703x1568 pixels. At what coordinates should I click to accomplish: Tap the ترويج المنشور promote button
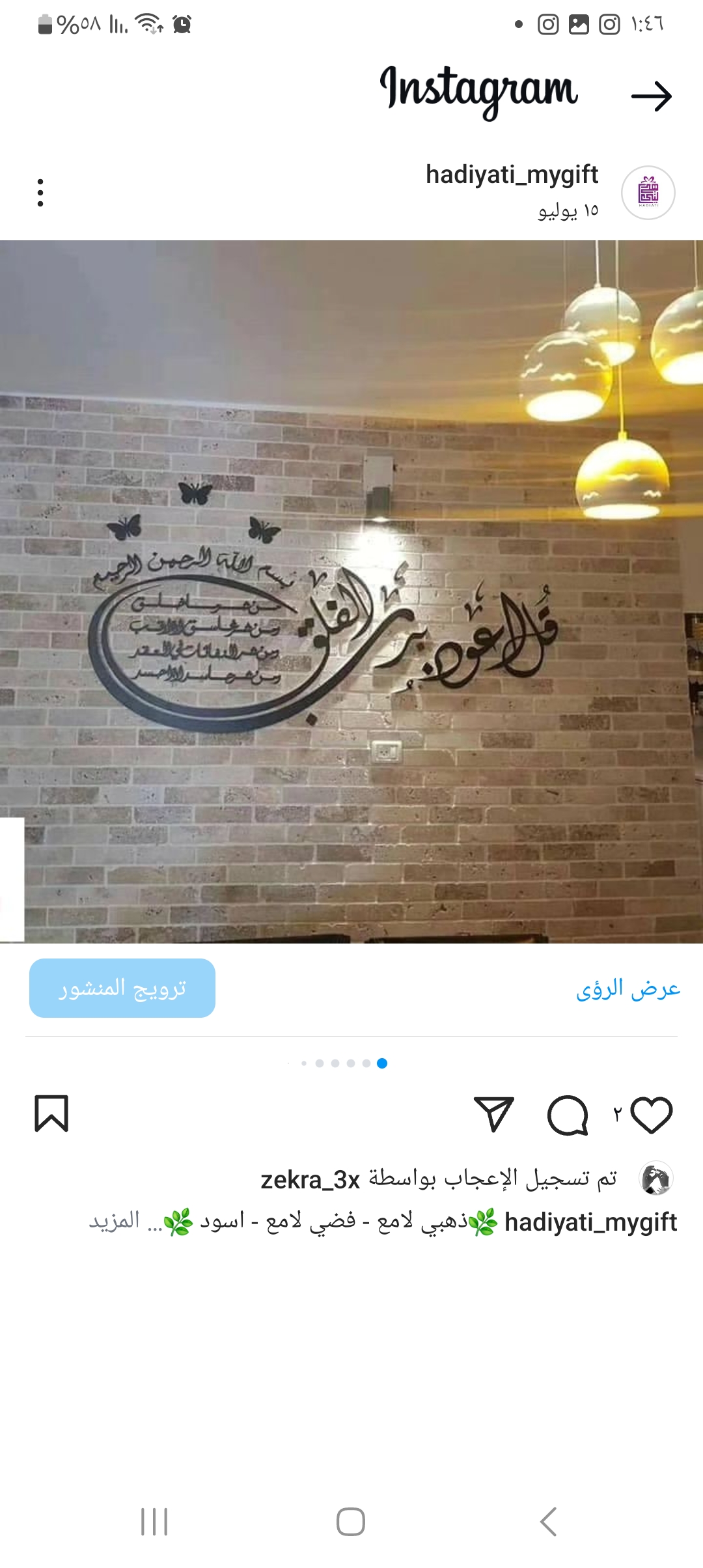click(x=122, y=988)
